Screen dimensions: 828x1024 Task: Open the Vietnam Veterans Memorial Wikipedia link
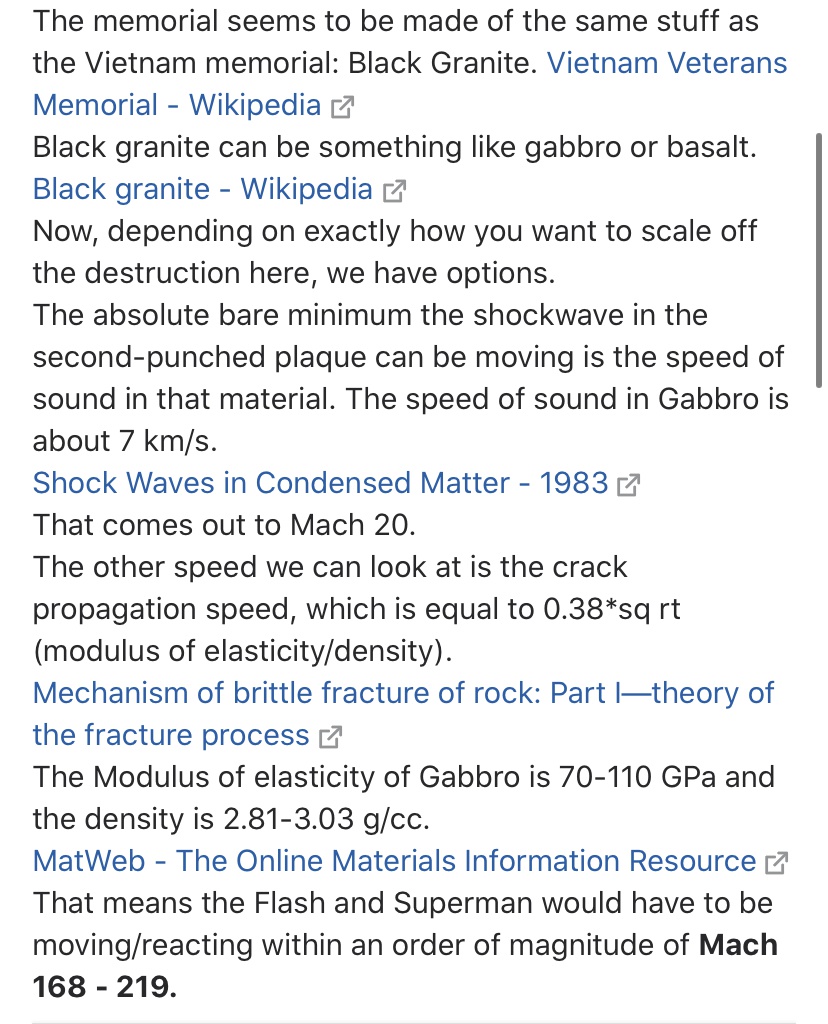click(x=667, y=64)
